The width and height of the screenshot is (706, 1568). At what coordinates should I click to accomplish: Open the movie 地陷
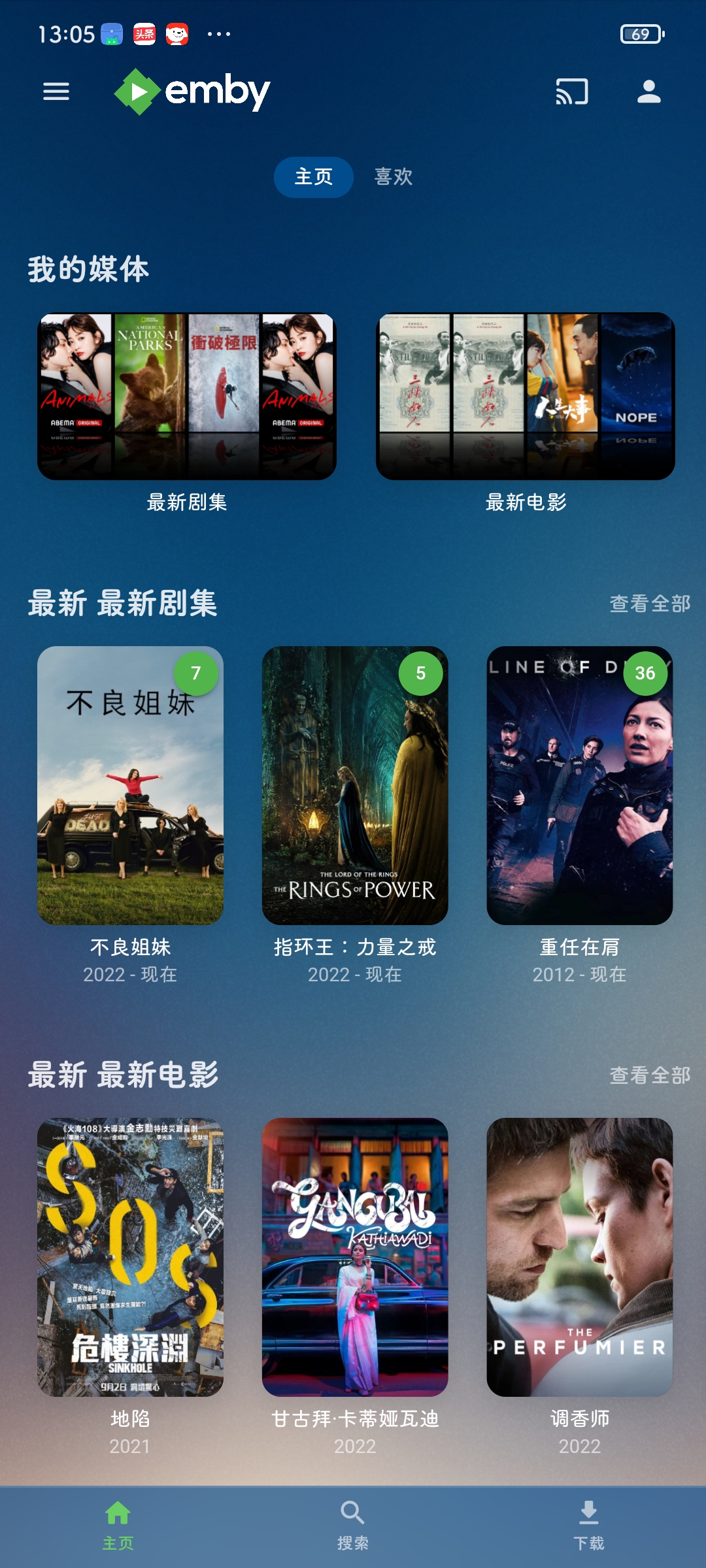coord(130,1257)
